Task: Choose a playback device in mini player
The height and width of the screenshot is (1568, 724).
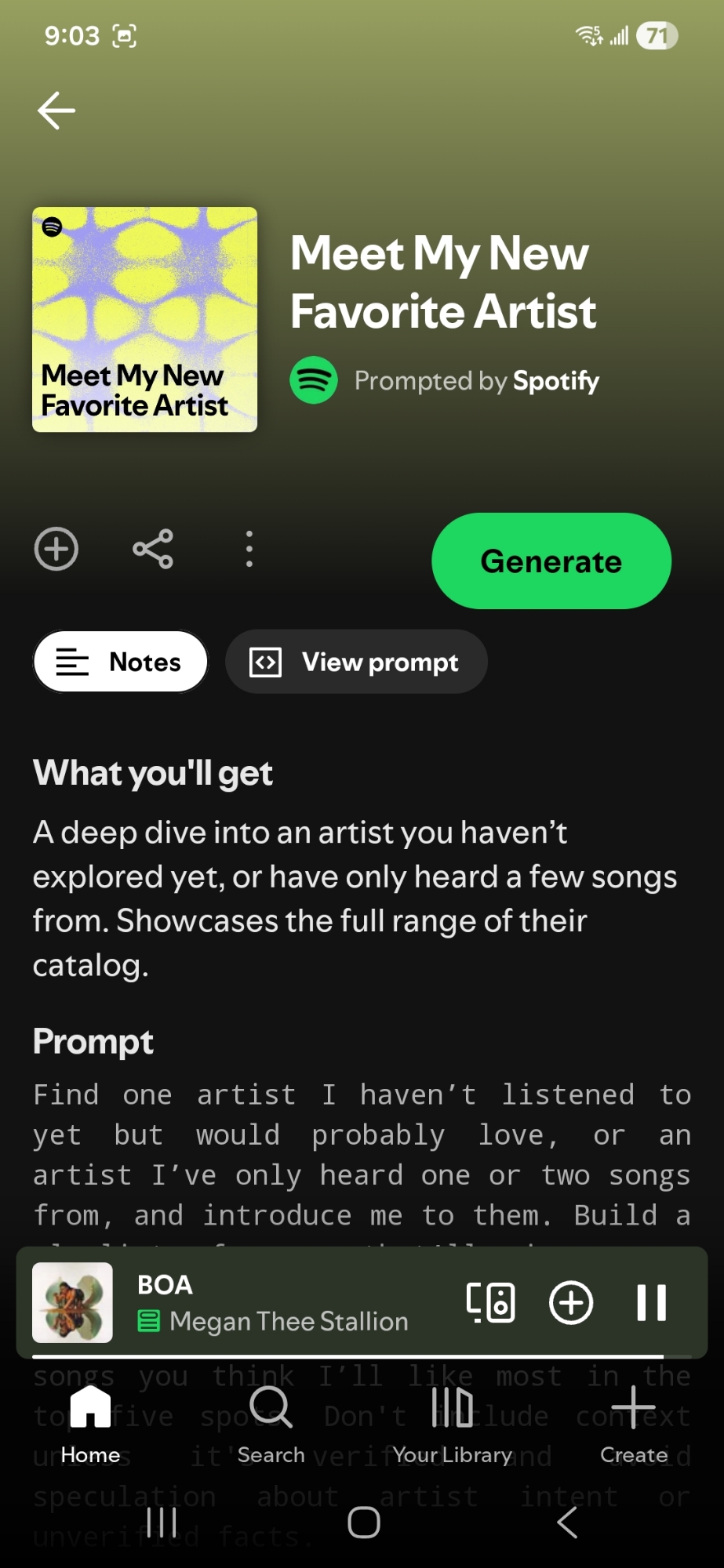Action: coord(490,1302)
